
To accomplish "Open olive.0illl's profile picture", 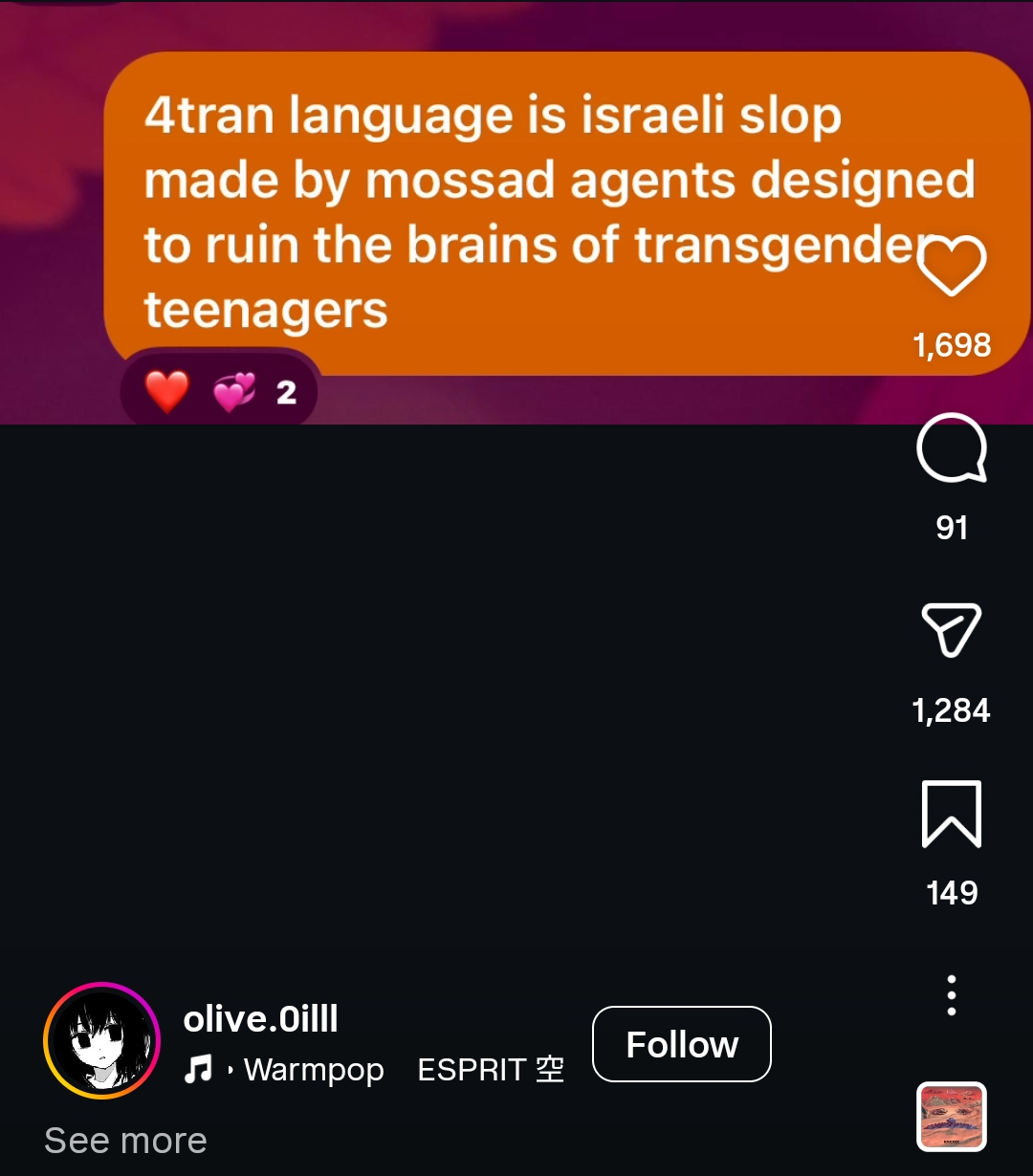I will 101,1040.
